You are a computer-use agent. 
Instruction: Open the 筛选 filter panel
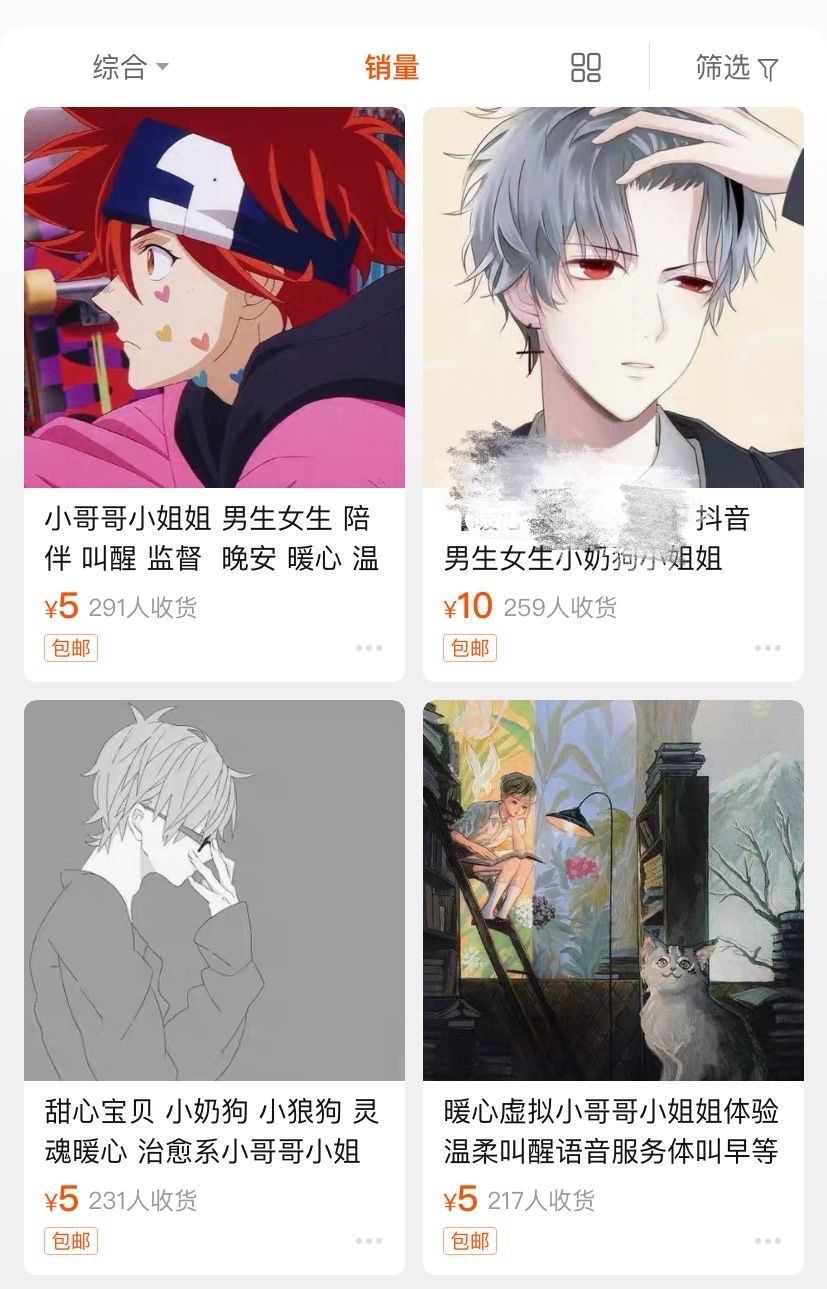pos(736,68)
